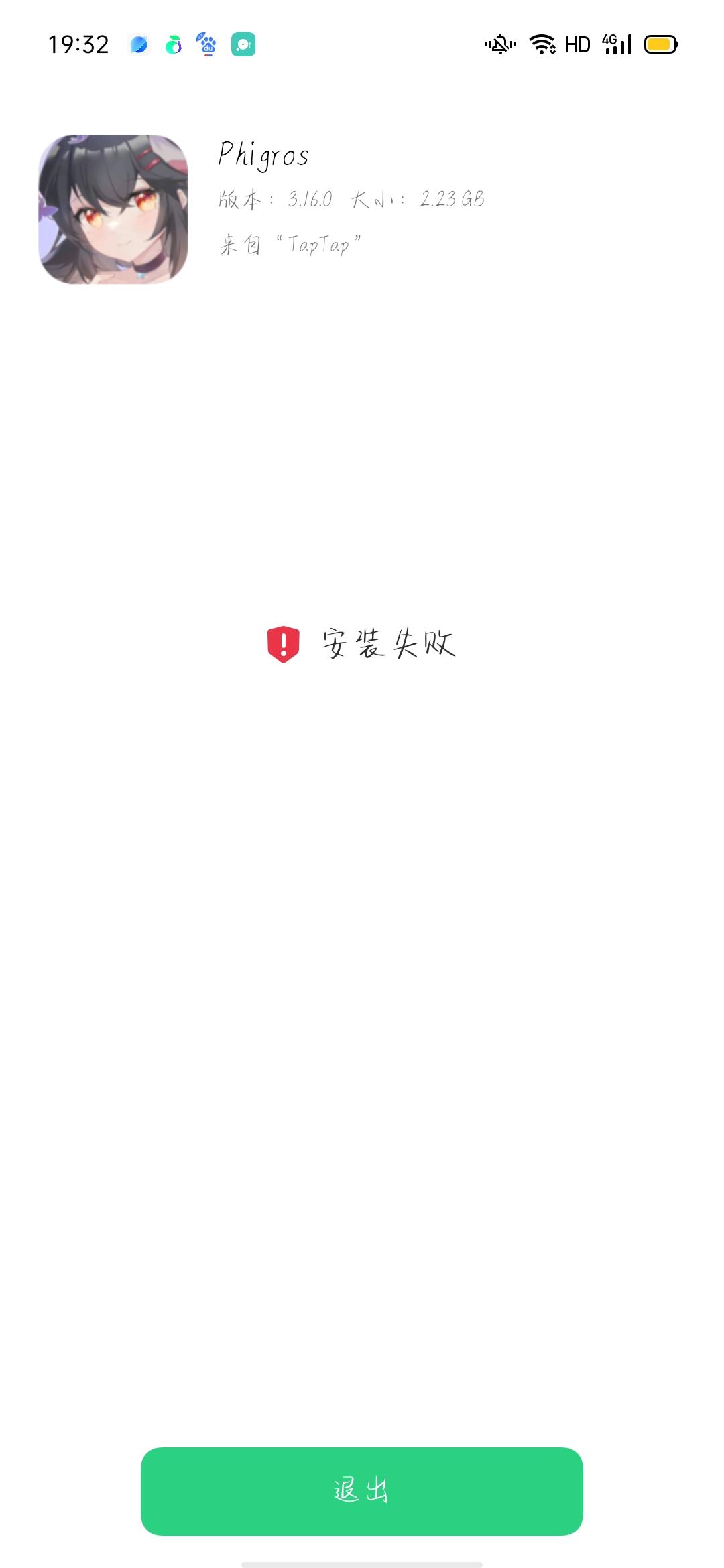Tap the 4G mobile signal indicator

(x=617, y=43)
